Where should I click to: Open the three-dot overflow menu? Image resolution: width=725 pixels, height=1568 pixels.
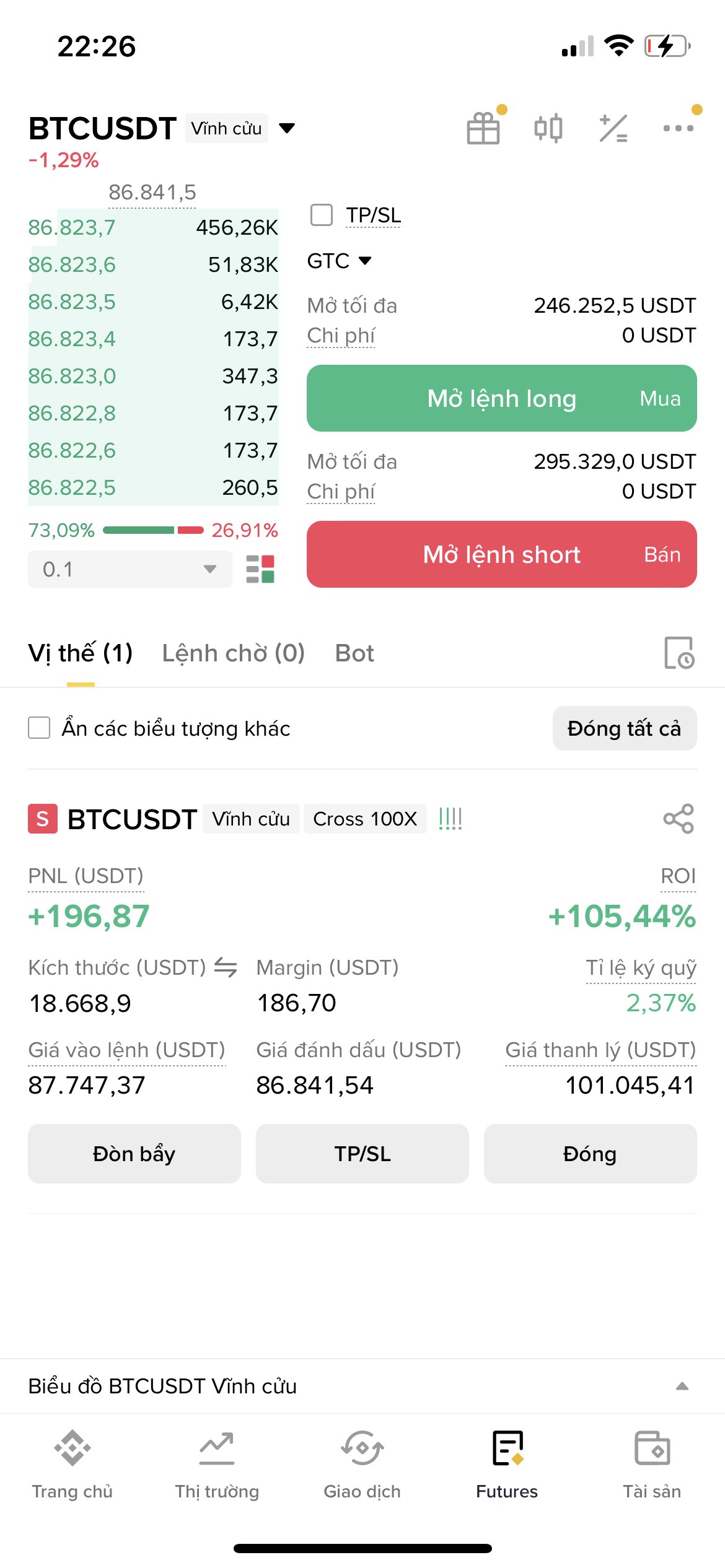679,128
